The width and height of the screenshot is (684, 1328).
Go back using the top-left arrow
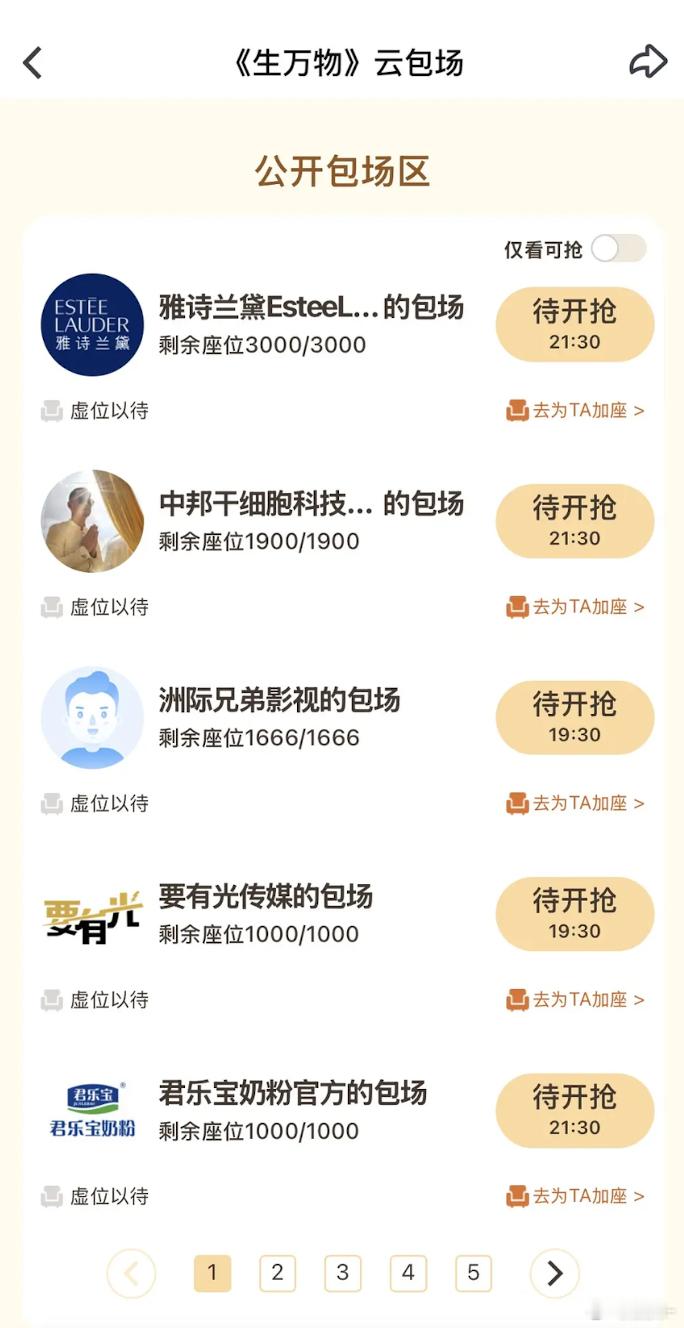coord(33,63)
